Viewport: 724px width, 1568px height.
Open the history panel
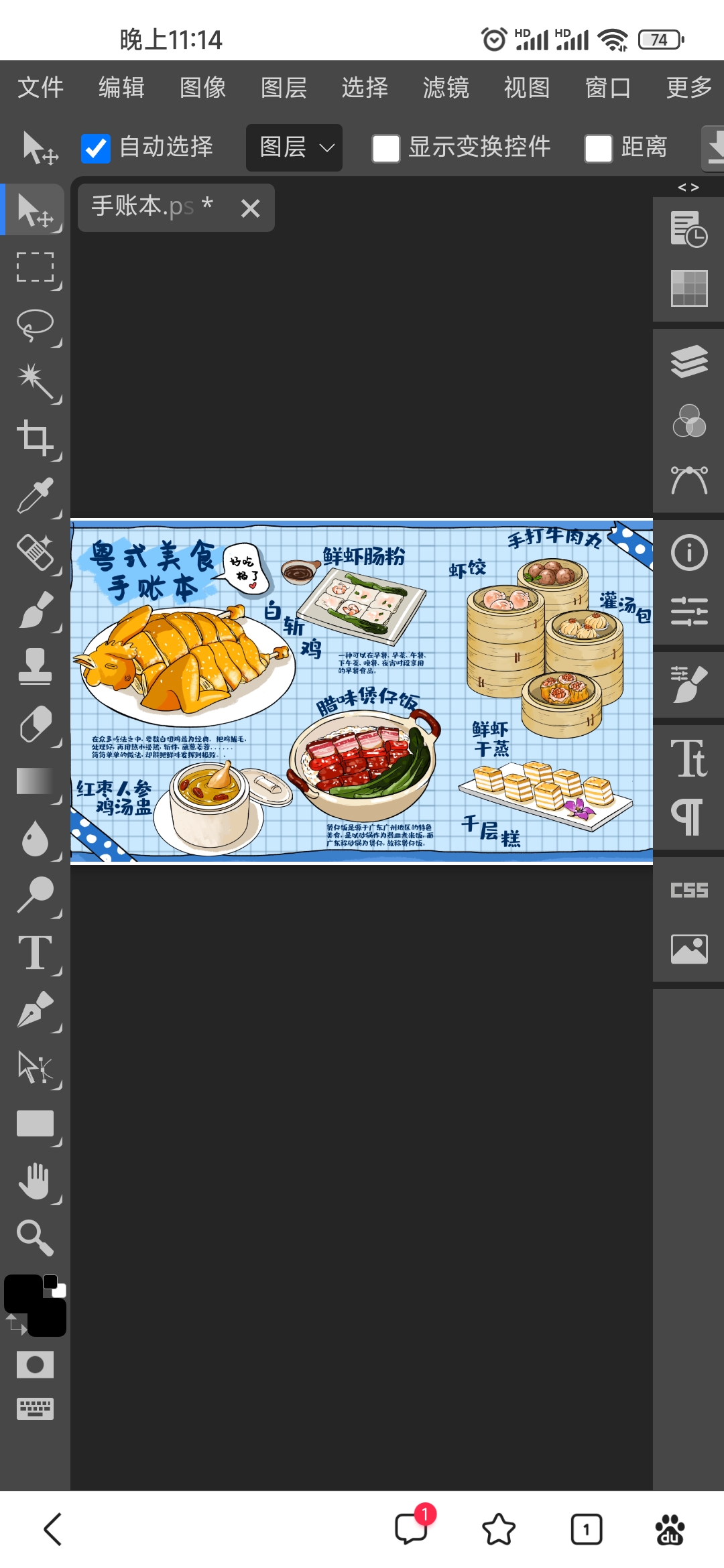click(x=689, y=229)
